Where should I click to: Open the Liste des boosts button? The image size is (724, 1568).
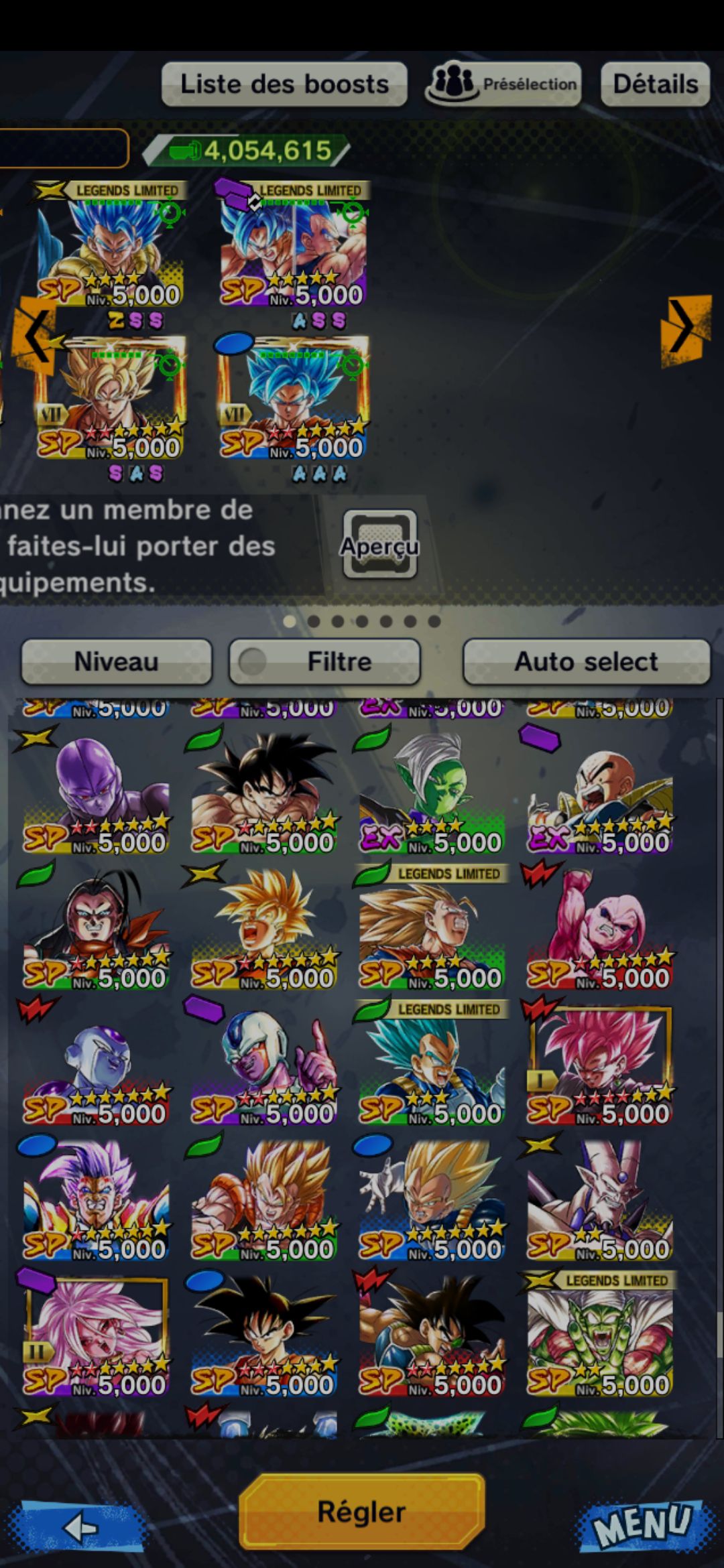pos(284,84)
